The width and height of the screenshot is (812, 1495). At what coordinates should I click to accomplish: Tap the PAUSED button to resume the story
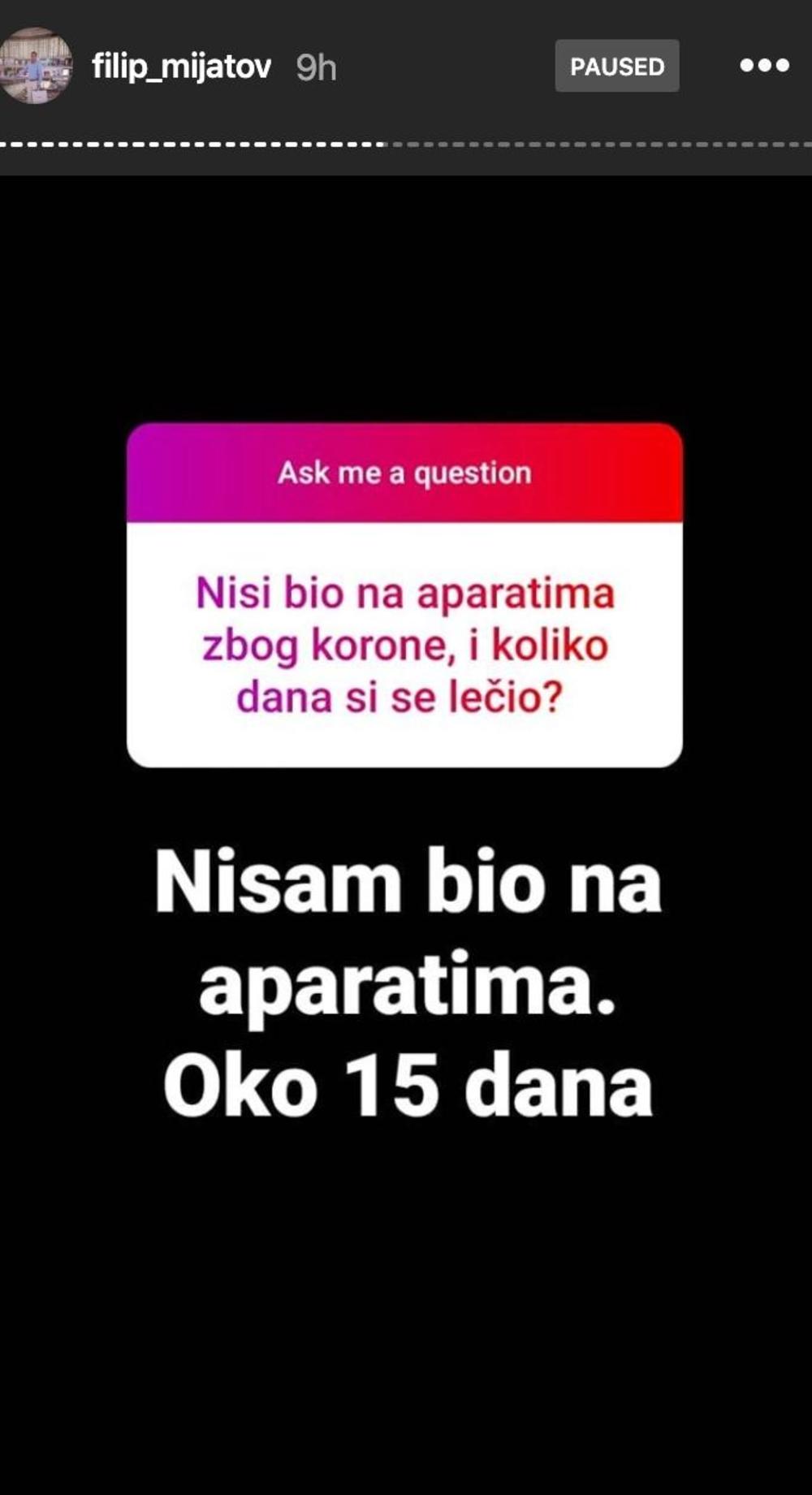tap(617, 66)
